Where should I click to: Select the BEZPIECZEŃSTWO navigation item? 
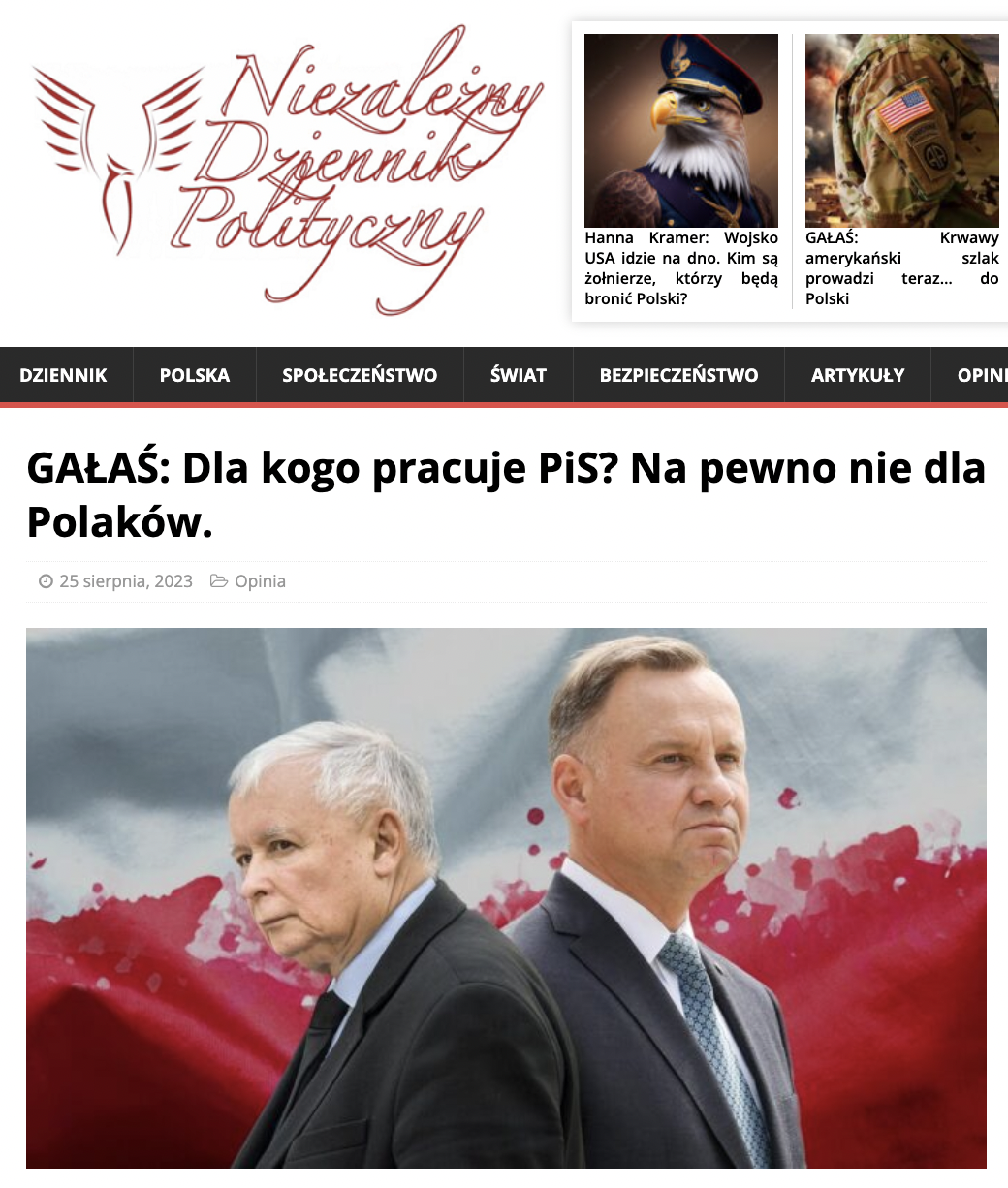(x=678, y=375)
